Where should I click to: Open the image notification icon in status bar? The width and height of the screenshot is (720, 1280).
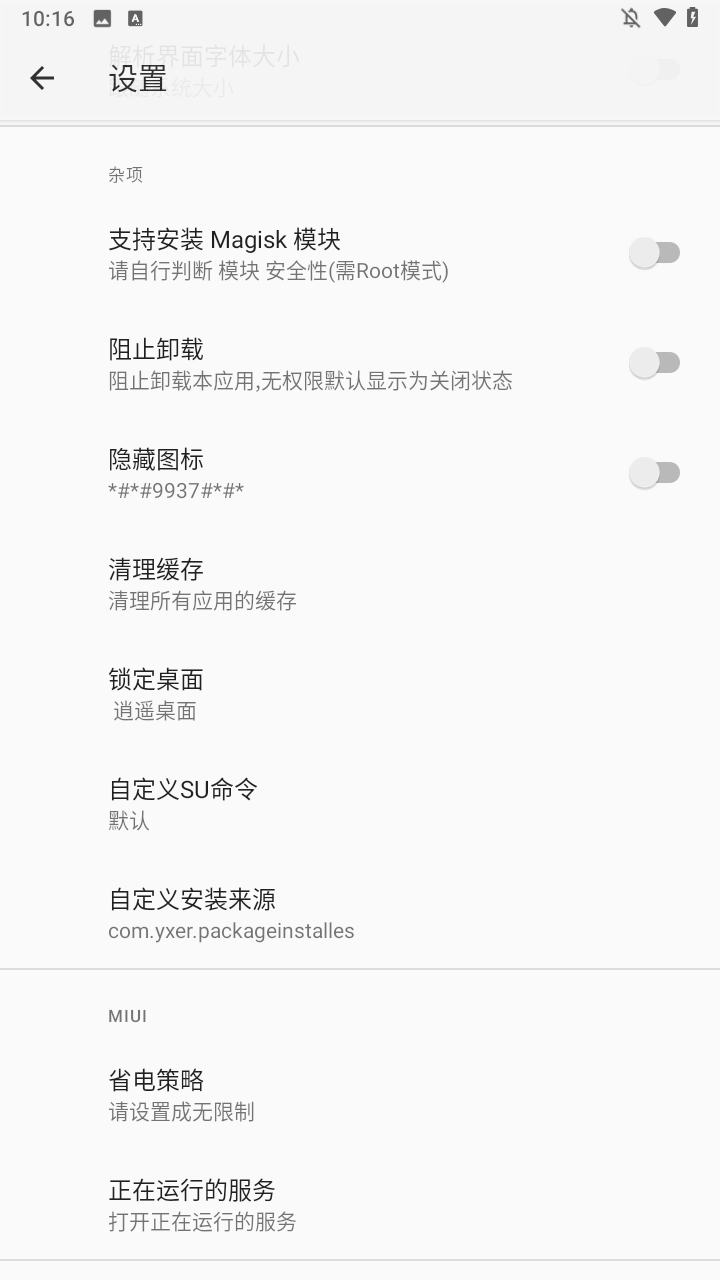pyautogui.click(x=100, y=16)
